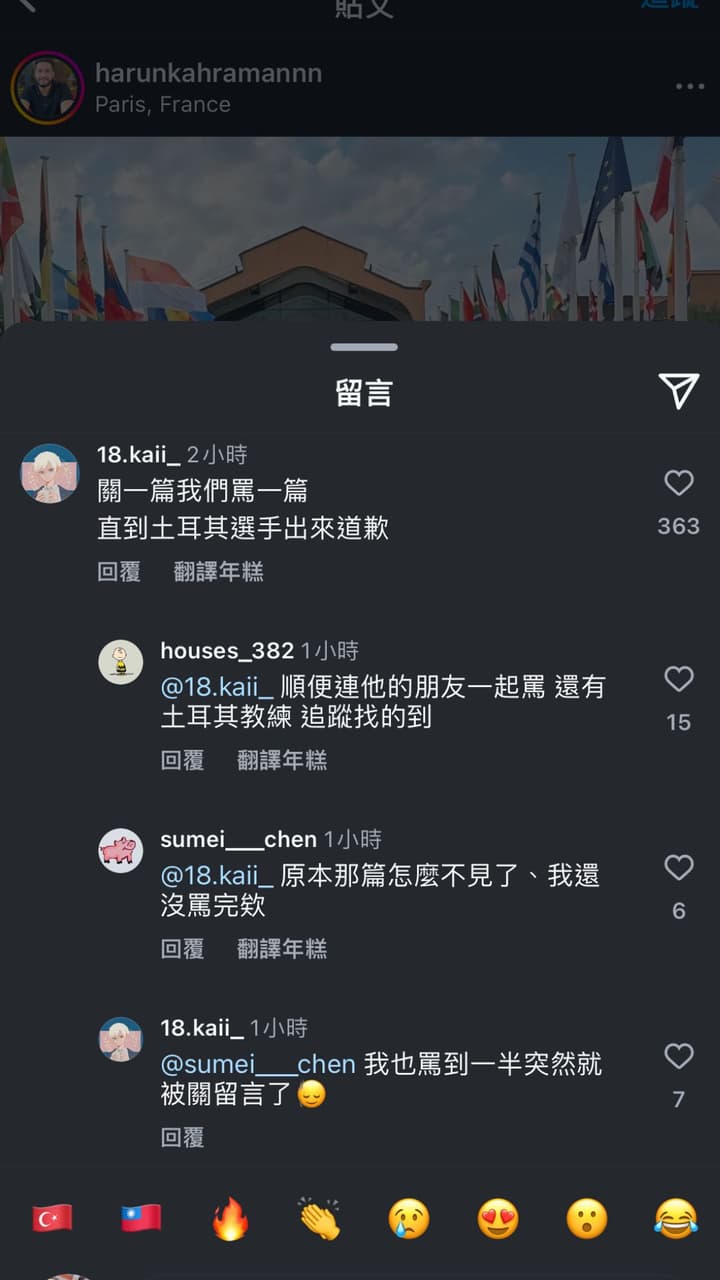Insert the fire emoji reaction
Screen dimensions: 720x1280
pos(230,1220)
